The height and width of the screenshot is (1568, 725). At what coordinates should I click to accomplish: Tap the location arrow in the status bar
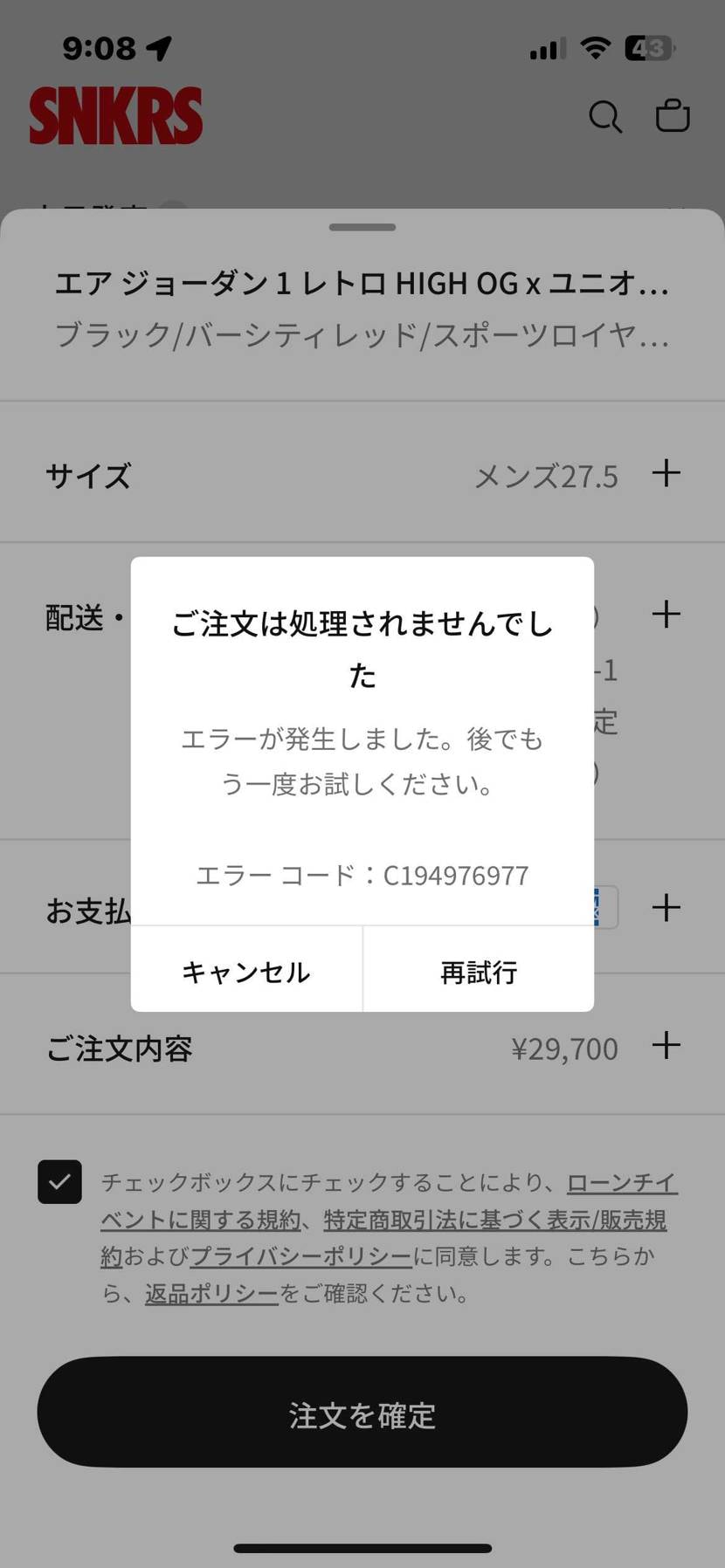click(x=157, y=48)
